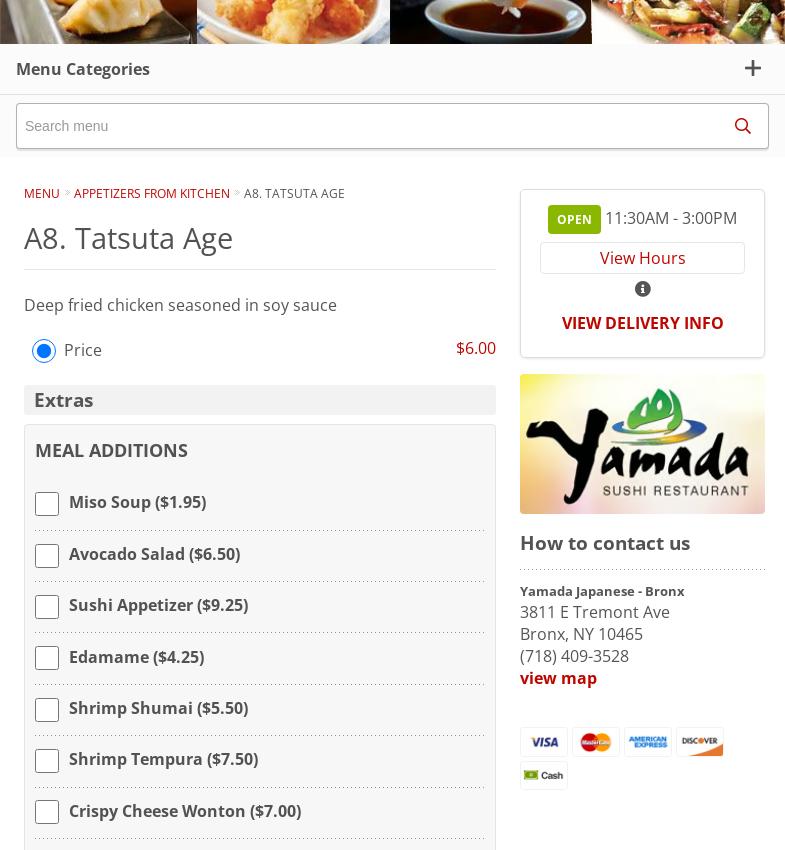
Task: Expand Menu Categories with the plus icon
Action: pyautogui.click(x=753, y=68)
